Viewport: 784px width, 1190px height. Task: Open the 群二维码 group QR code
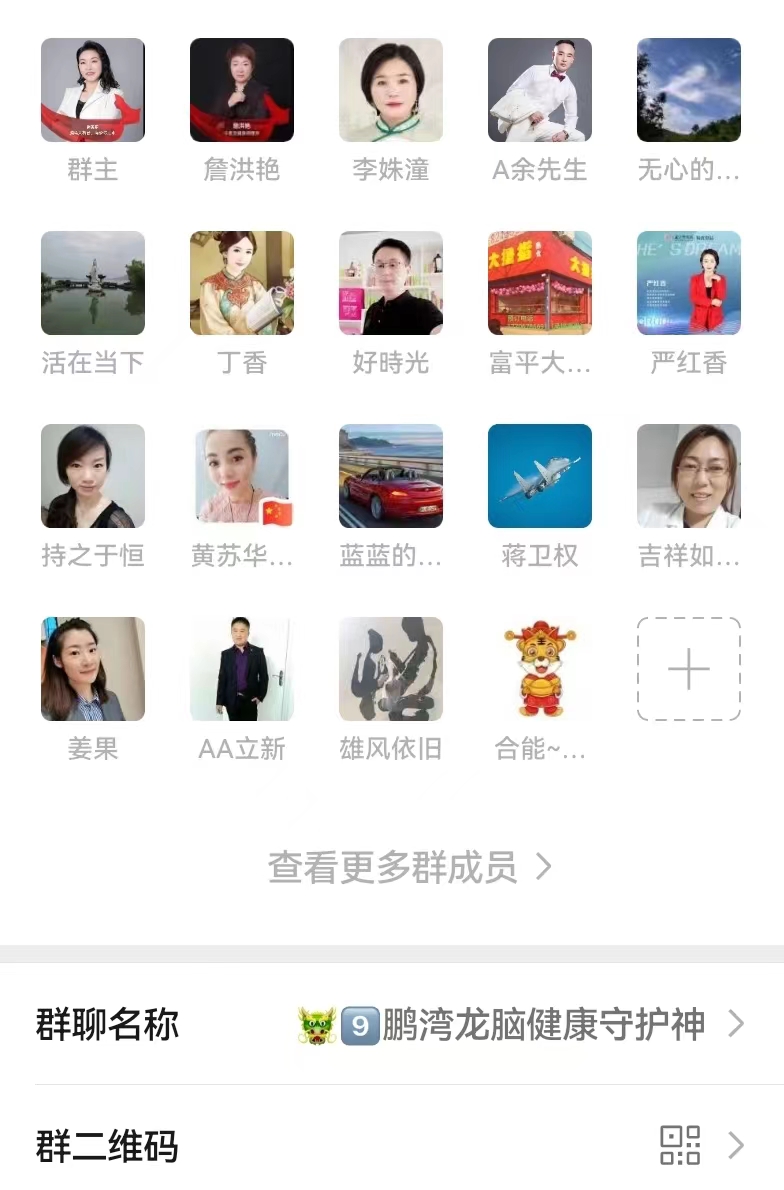392,1145
